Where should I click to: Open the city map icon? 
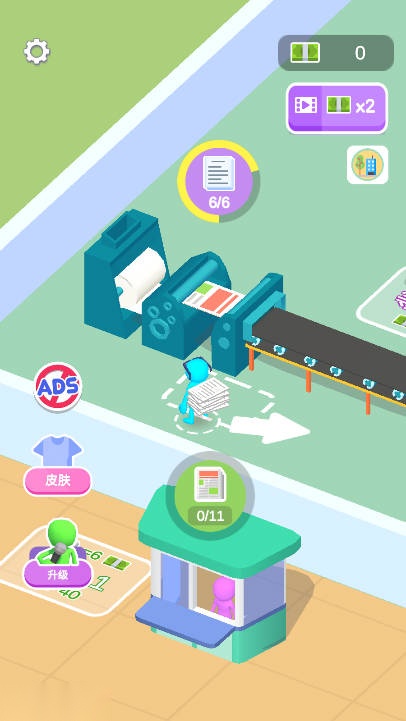pyautogui.click(x=367, y=165)
